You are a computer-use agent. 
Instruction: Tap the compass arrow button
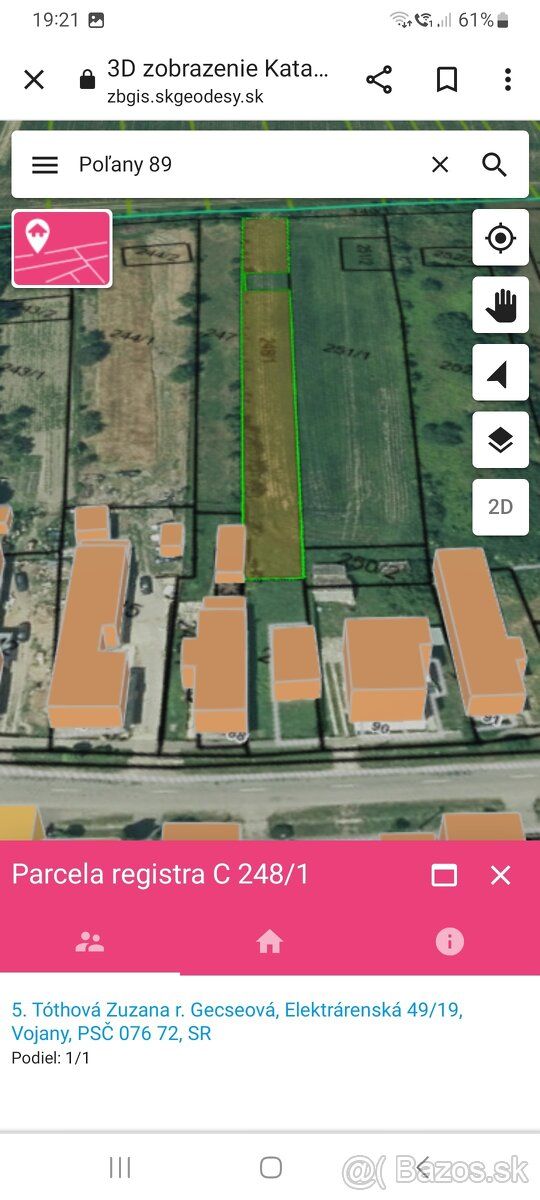click(x=500, y=374)
